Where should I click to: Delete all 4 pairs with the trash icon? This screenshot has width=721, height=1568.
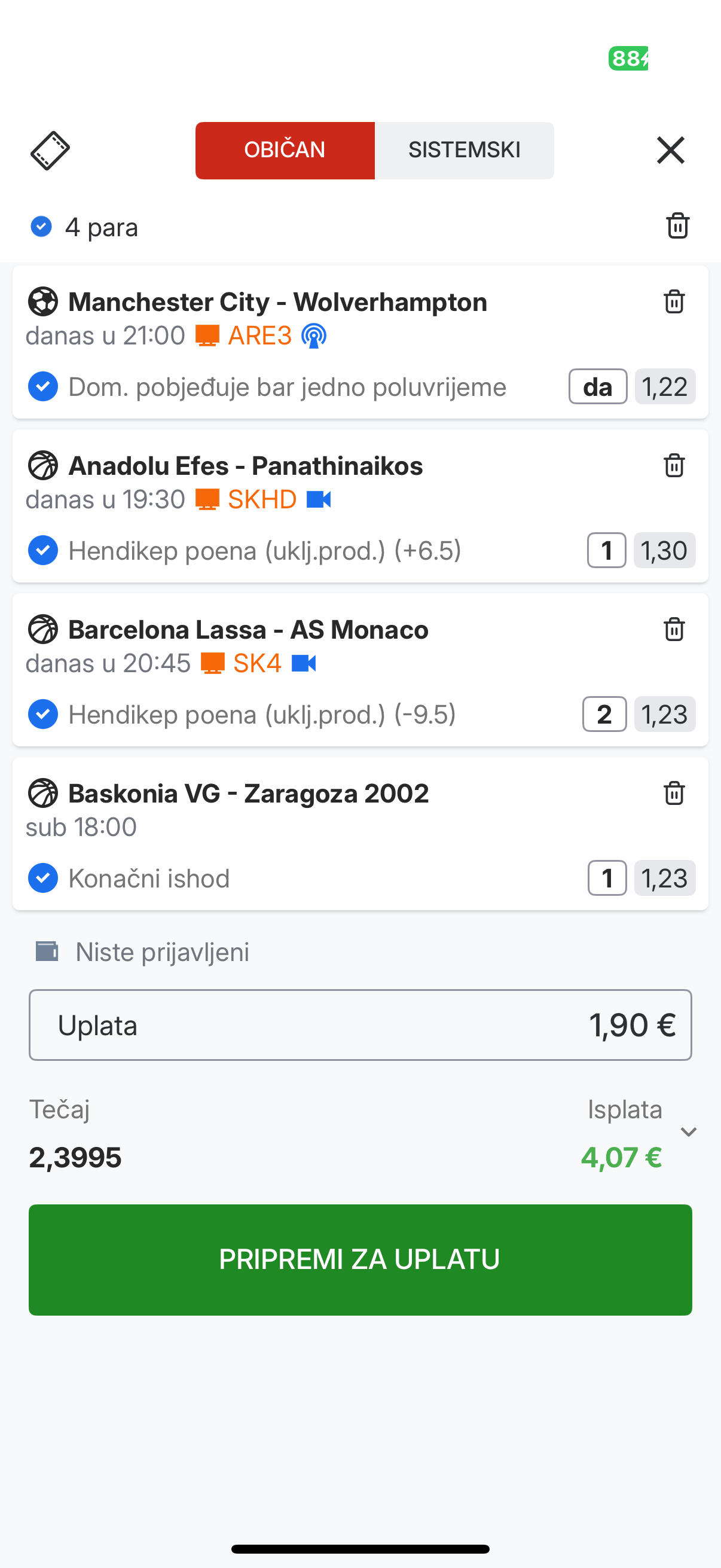677,226
